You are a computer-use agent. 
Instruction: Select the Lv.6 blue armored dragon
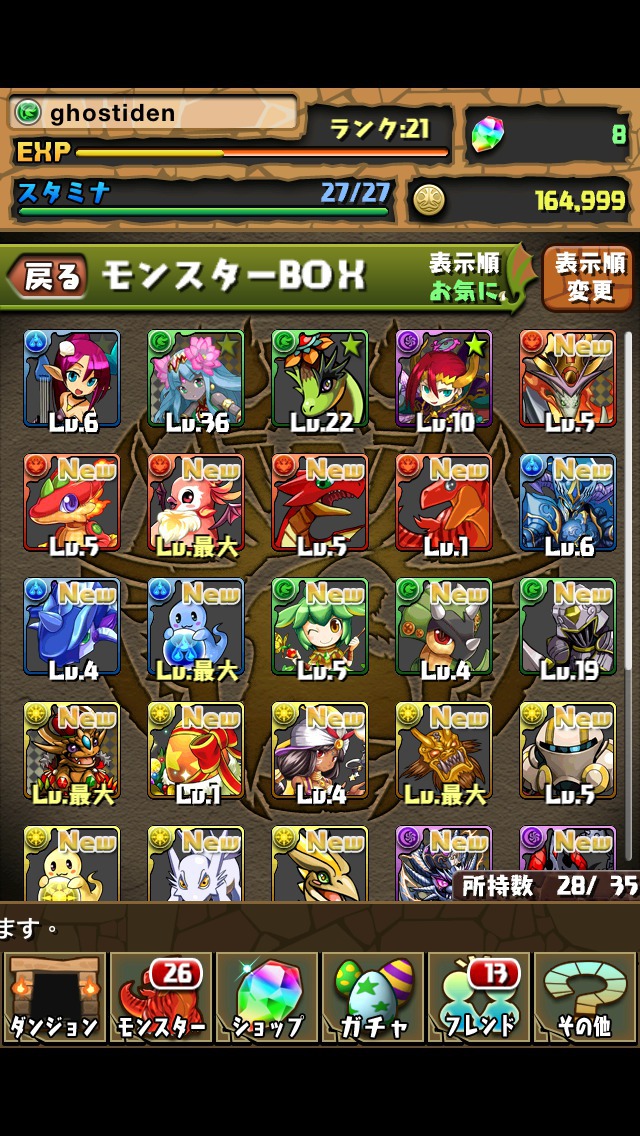568,504
